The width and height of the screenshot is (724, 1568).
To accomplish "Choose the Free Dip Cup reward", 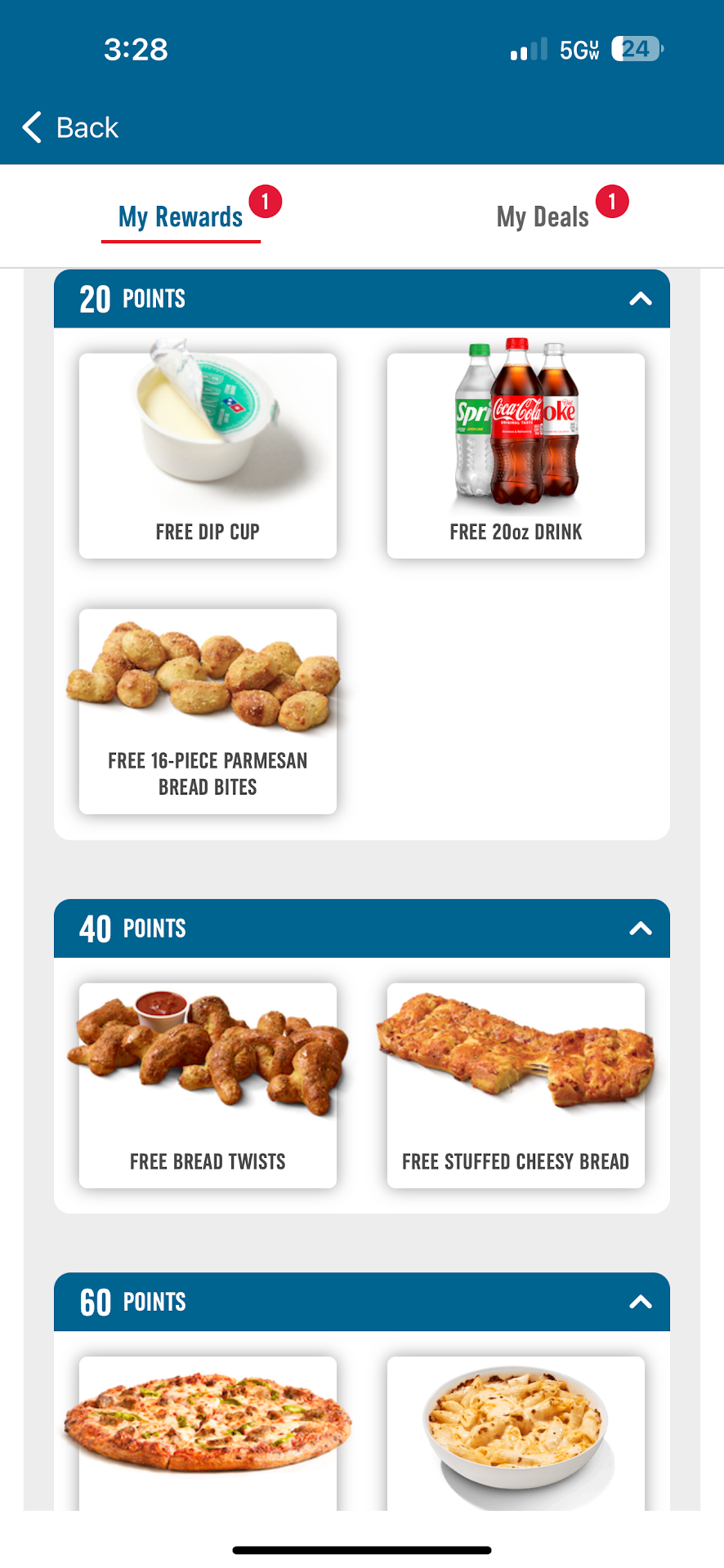I will [208, 456].
